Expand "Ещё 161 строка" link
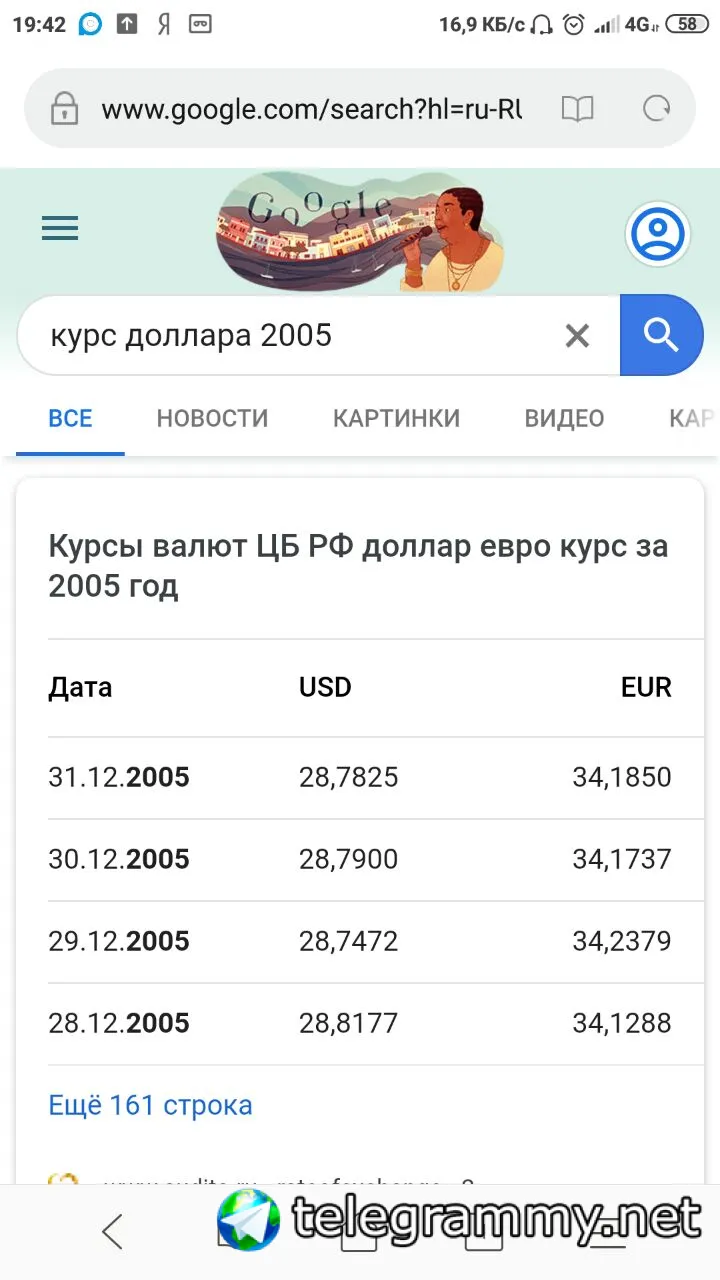720x1280 pixels. point(150,1105)
